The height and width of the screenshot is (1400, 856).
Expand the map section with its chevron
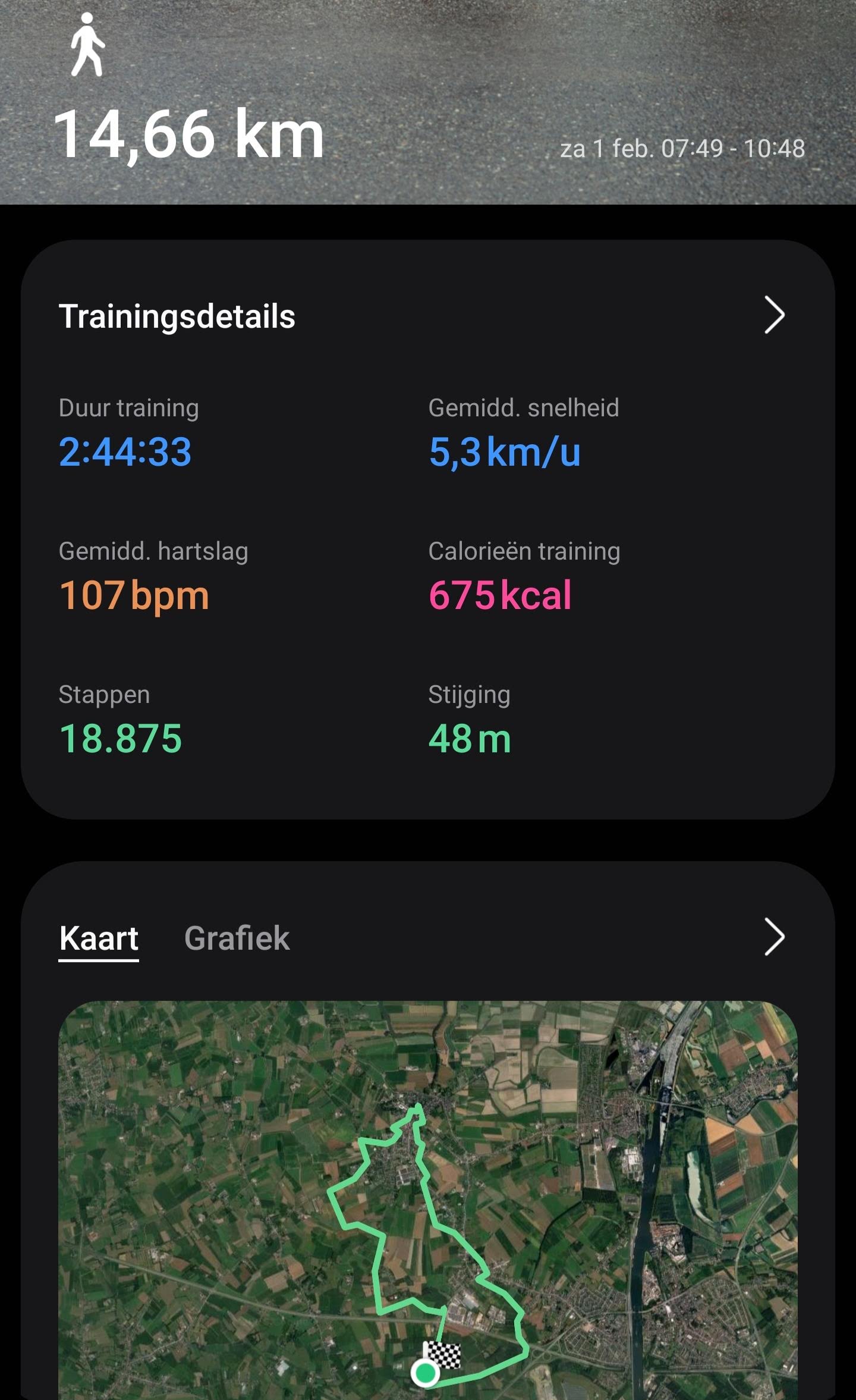774,937
